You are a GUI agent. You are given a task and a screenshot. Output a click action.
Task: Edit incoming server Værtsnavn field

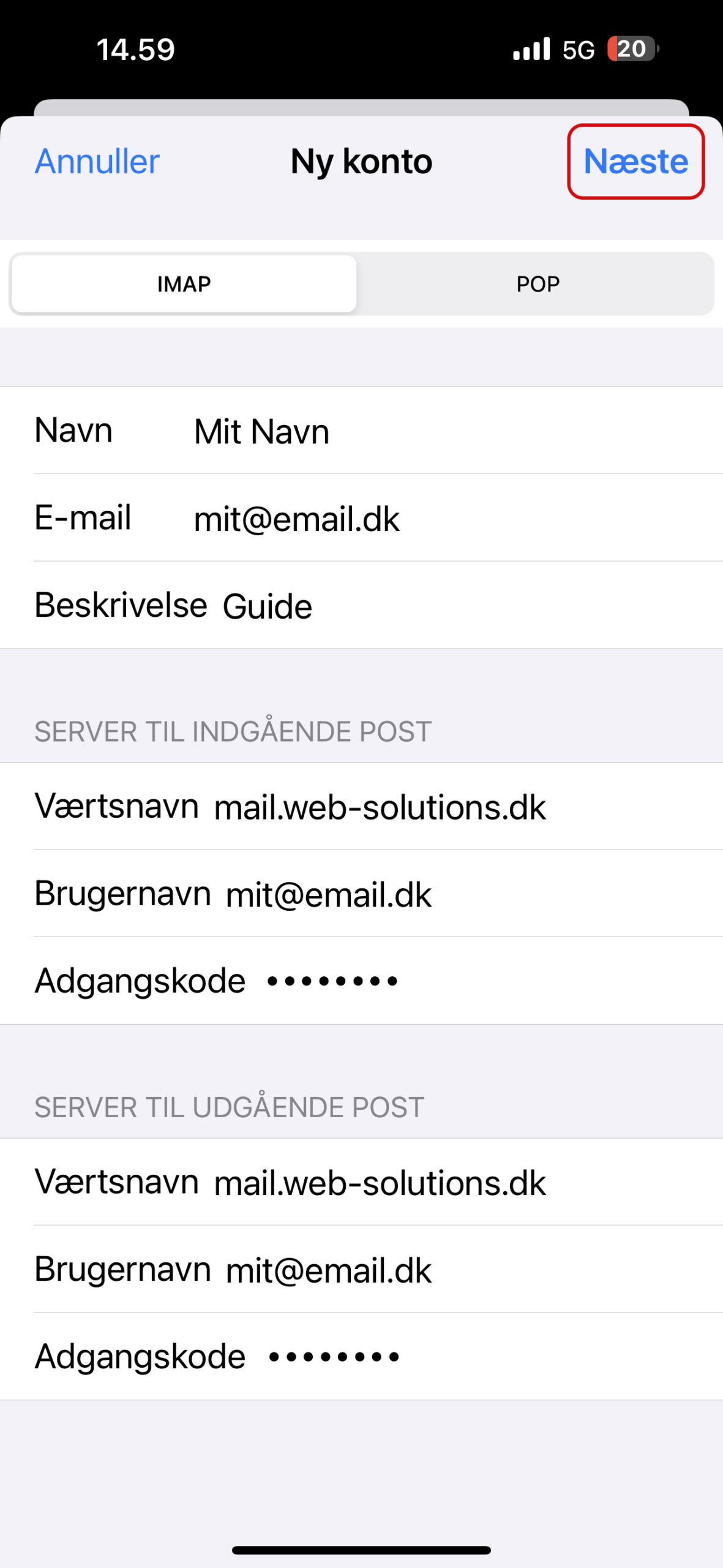point(361,806)
